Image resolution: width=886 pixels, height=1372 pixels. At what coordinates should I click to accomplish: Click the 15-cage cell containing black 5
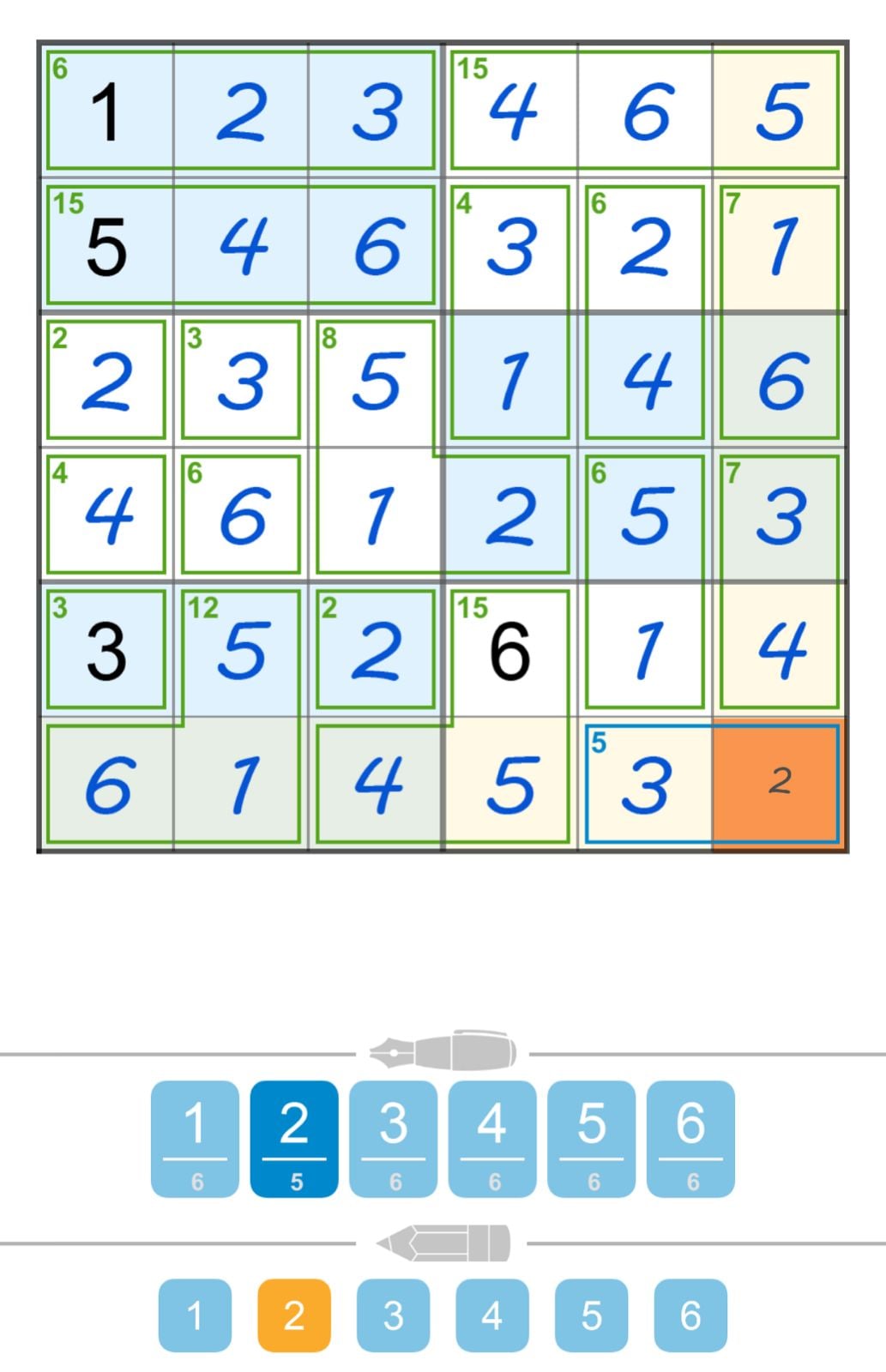[108, 244]
